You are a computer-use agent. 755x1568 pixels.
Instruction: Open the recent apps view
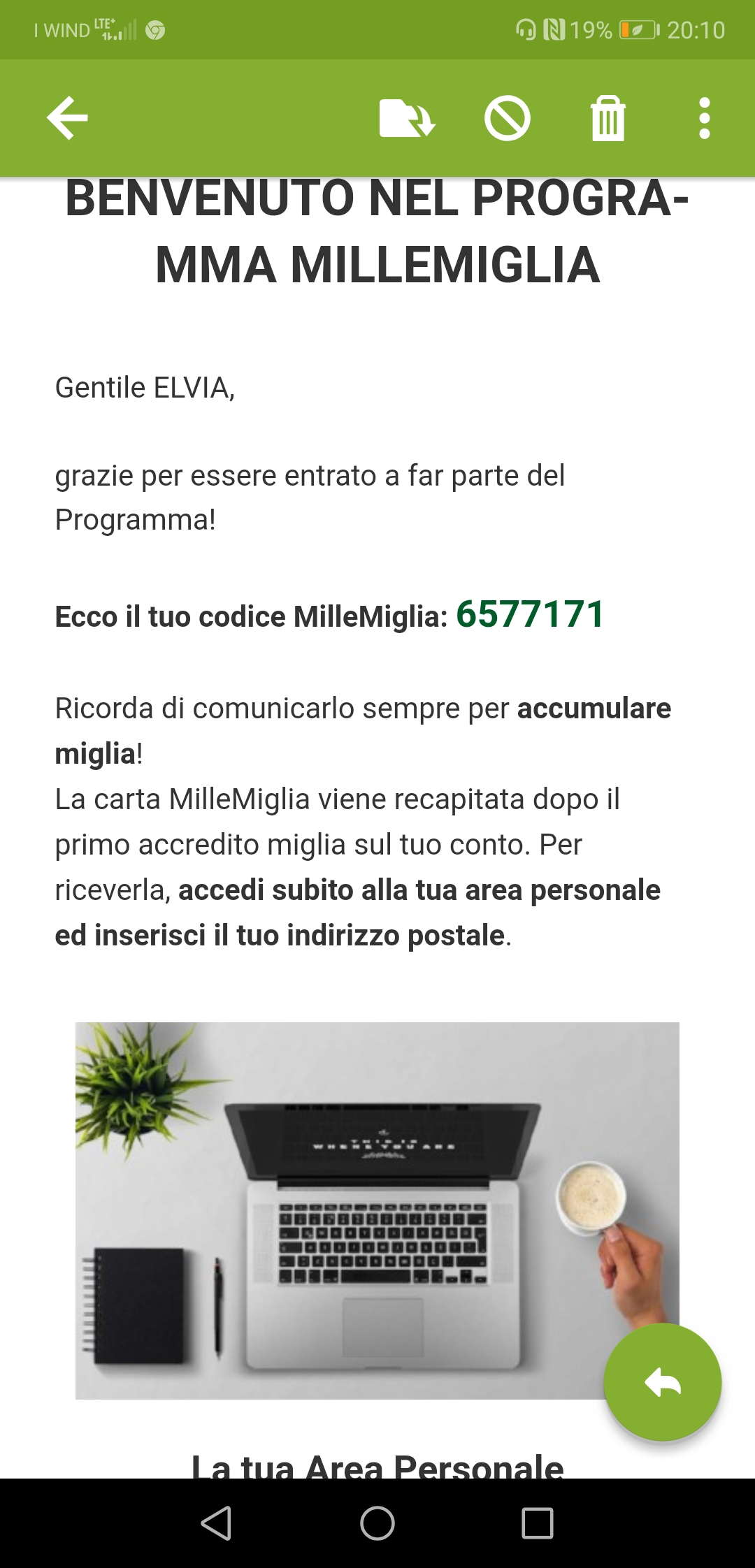538,1523
